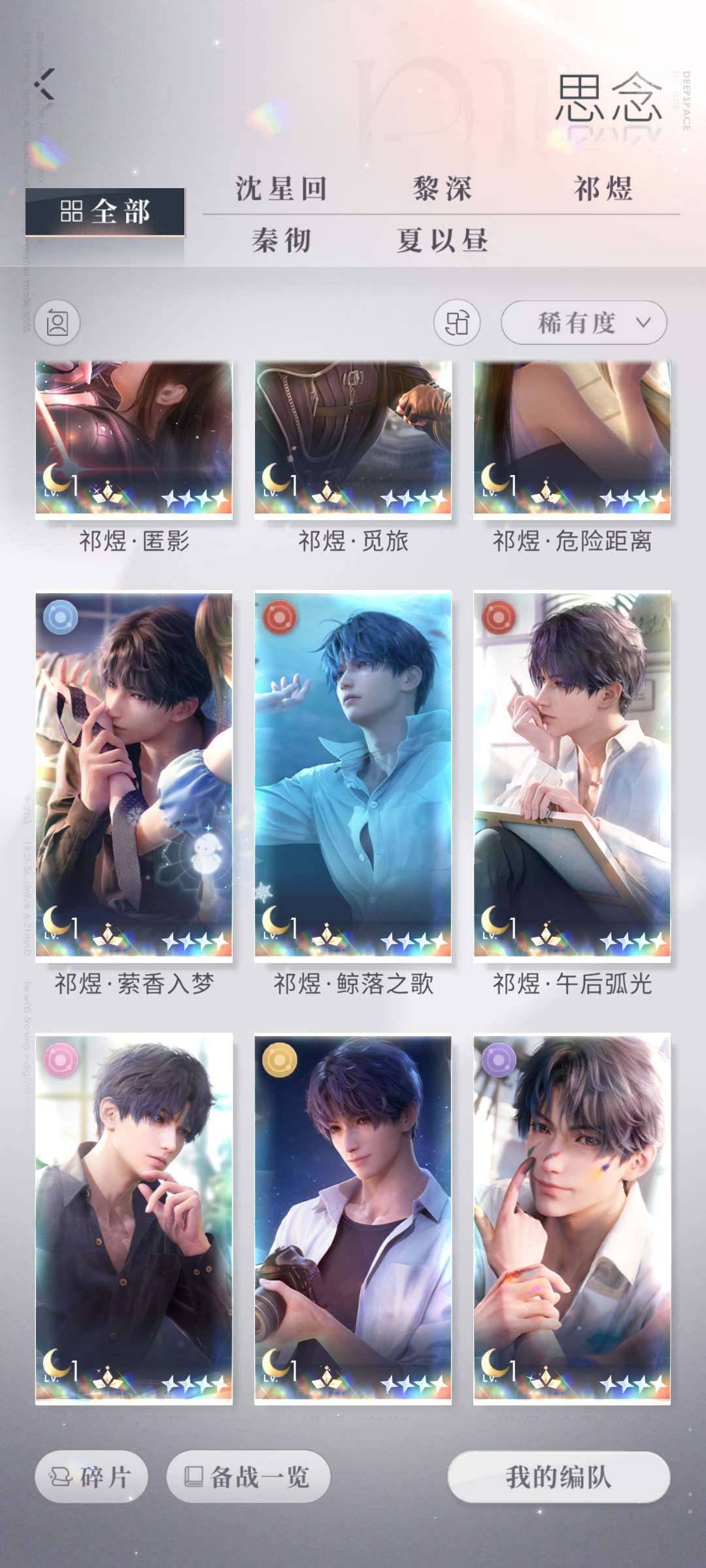This screenshot has height=1568, width=706.
Task: Select the 全部 filter
Action: (105, 212)
